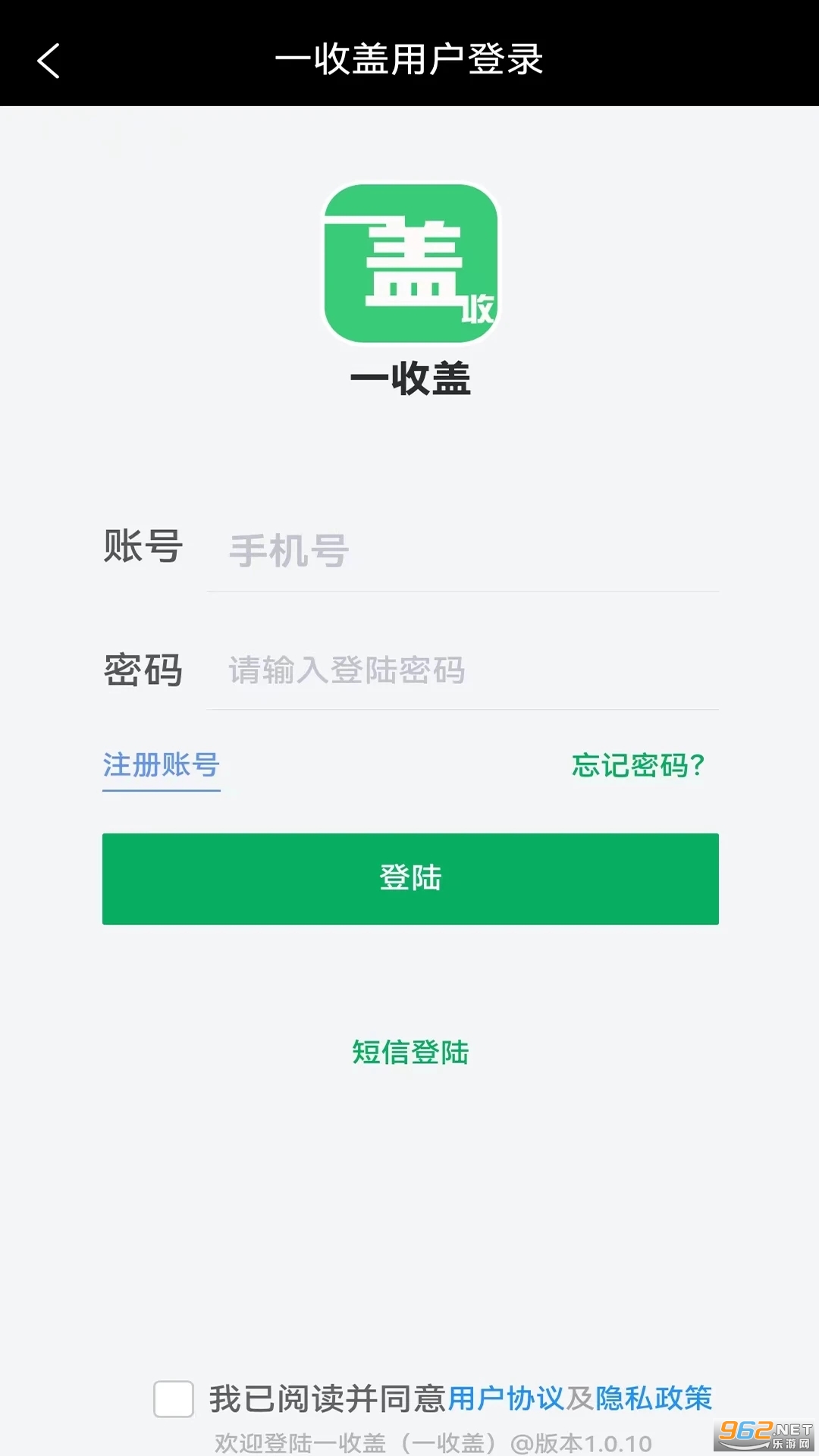Image resolution: width=819 pixels, height=1456 pixels.
Task: Open the 隐私政策 link
Action: point(654,1398)
